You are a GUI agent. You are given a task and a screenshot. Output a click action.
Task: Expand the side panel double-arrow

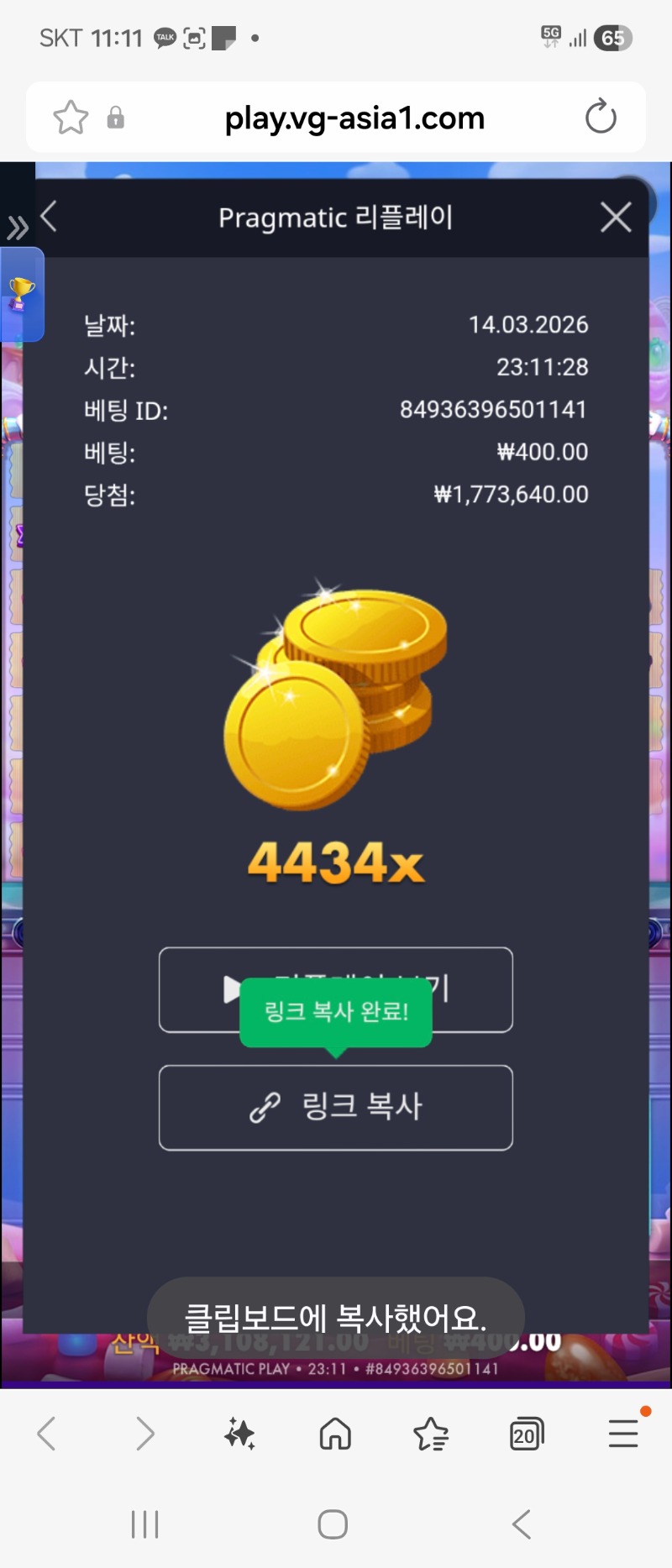click(17, 228)
